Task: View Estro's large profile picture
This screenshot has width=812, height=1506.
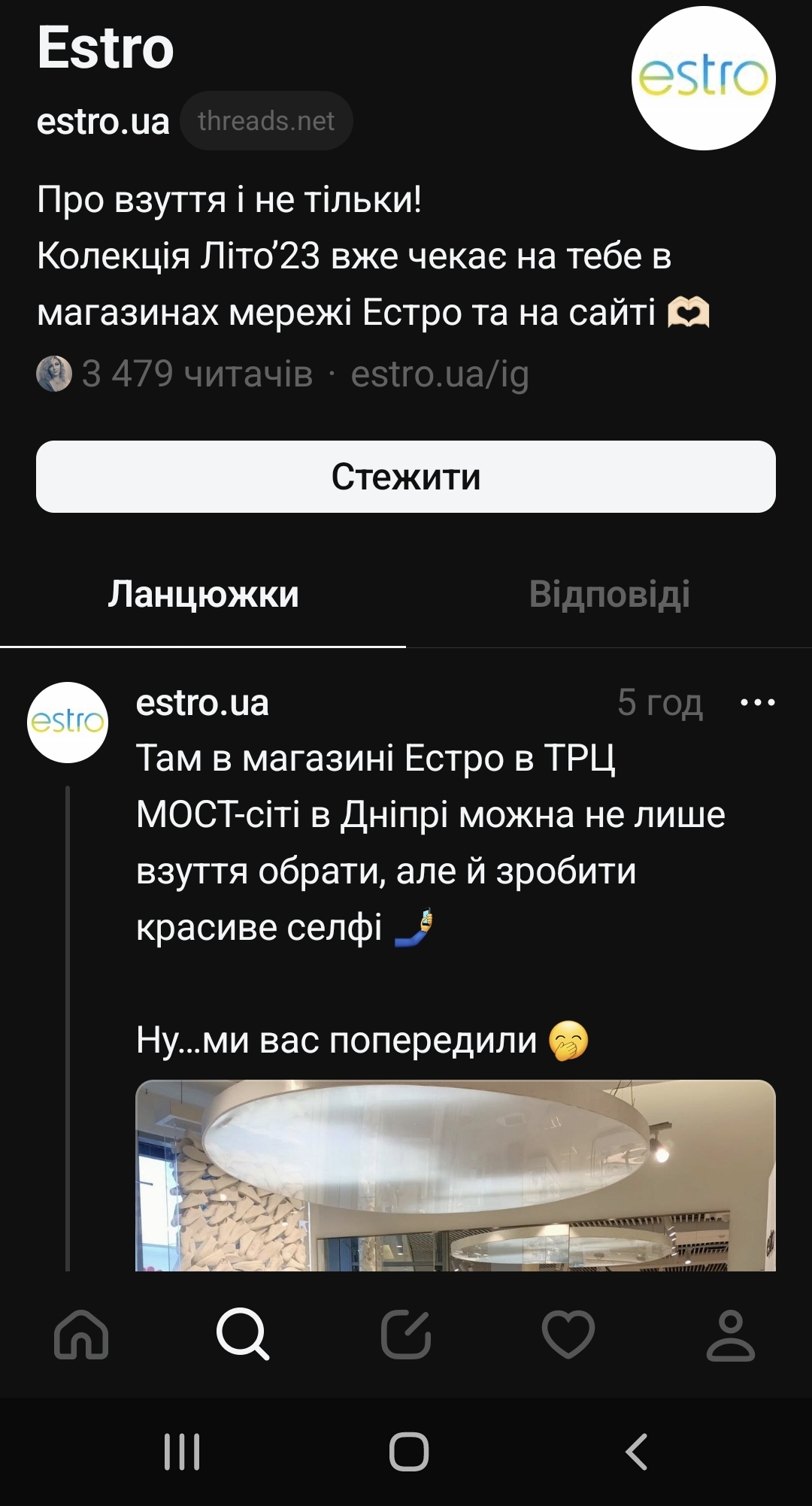Action: [703, 78]
